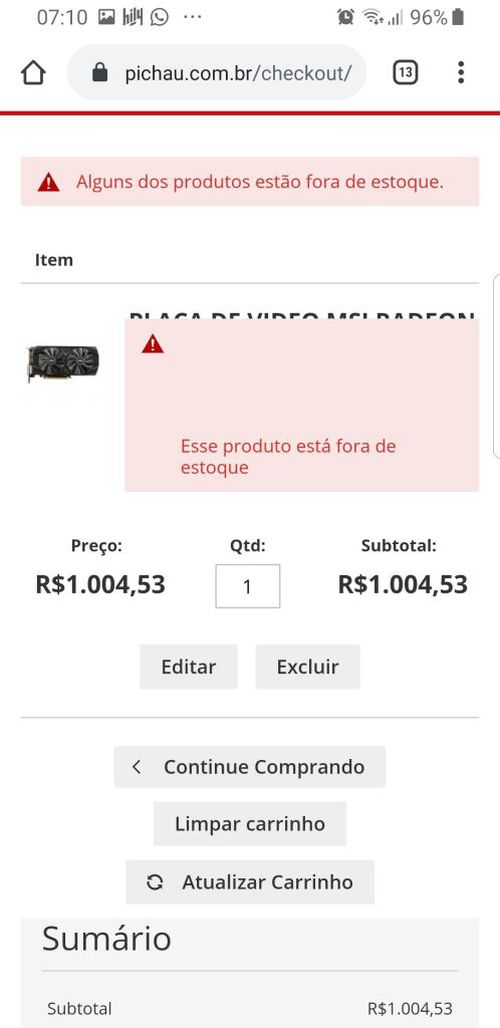Screen dimensions: 500x1028
Task: Tap Atualizar Carrinho to refresh cart
Action: pos(250,882)
